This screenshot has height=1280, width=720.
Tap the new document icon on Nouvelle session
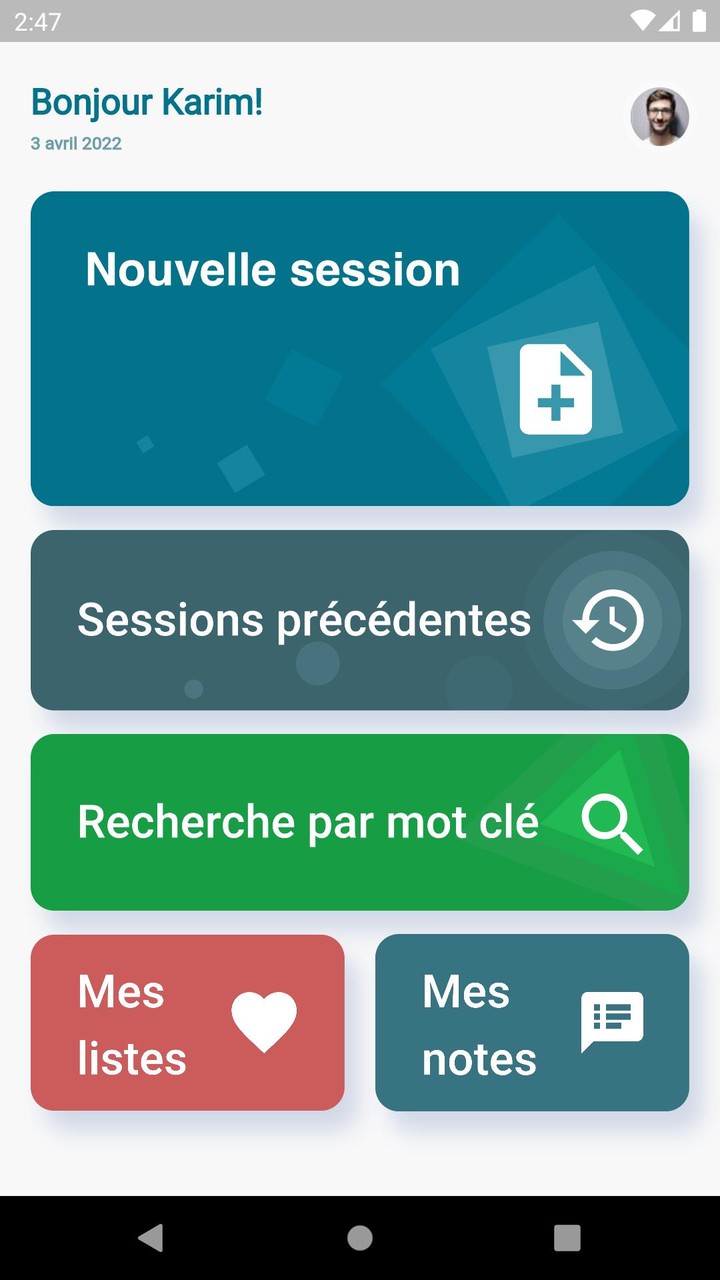pyautogui.click(x=556, y=390)
